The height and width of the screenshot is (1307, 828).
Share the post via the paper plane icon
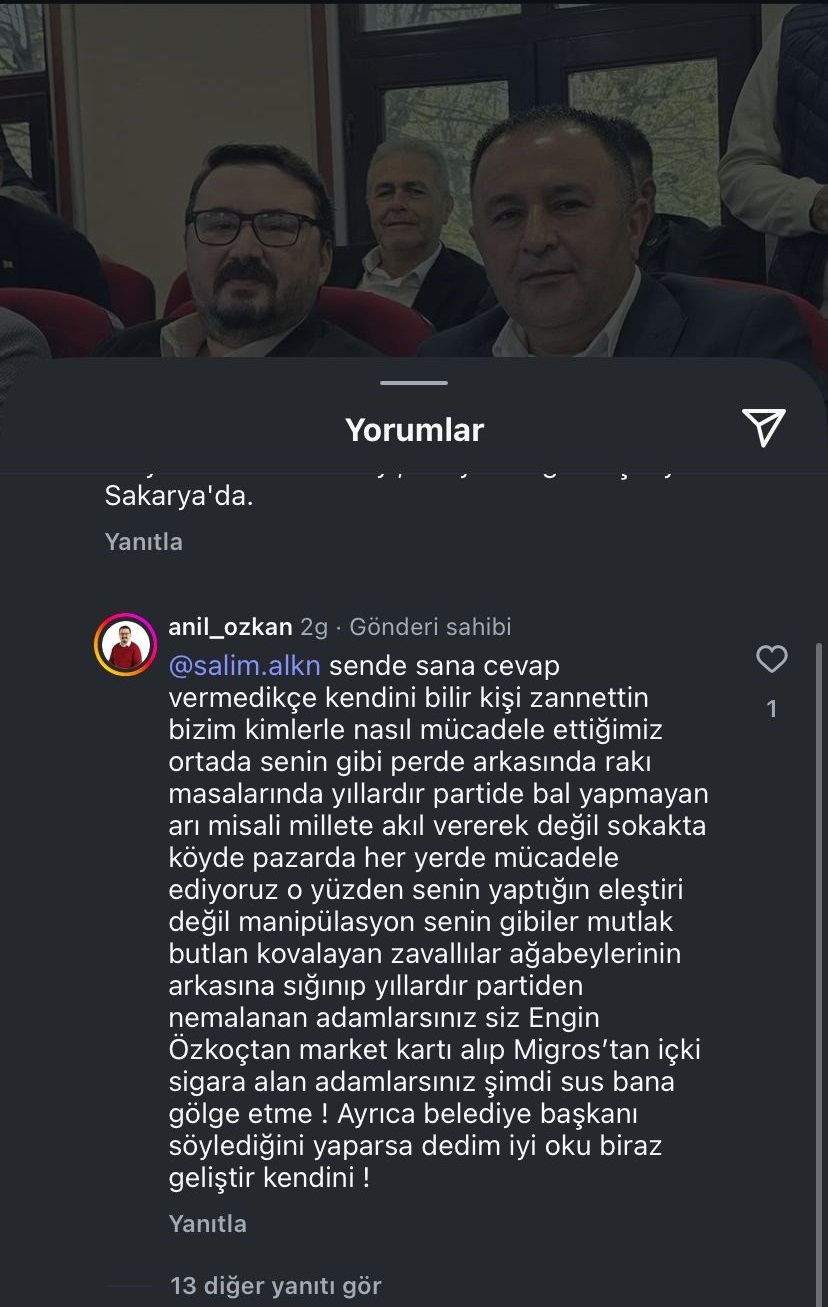coord(764,428)
